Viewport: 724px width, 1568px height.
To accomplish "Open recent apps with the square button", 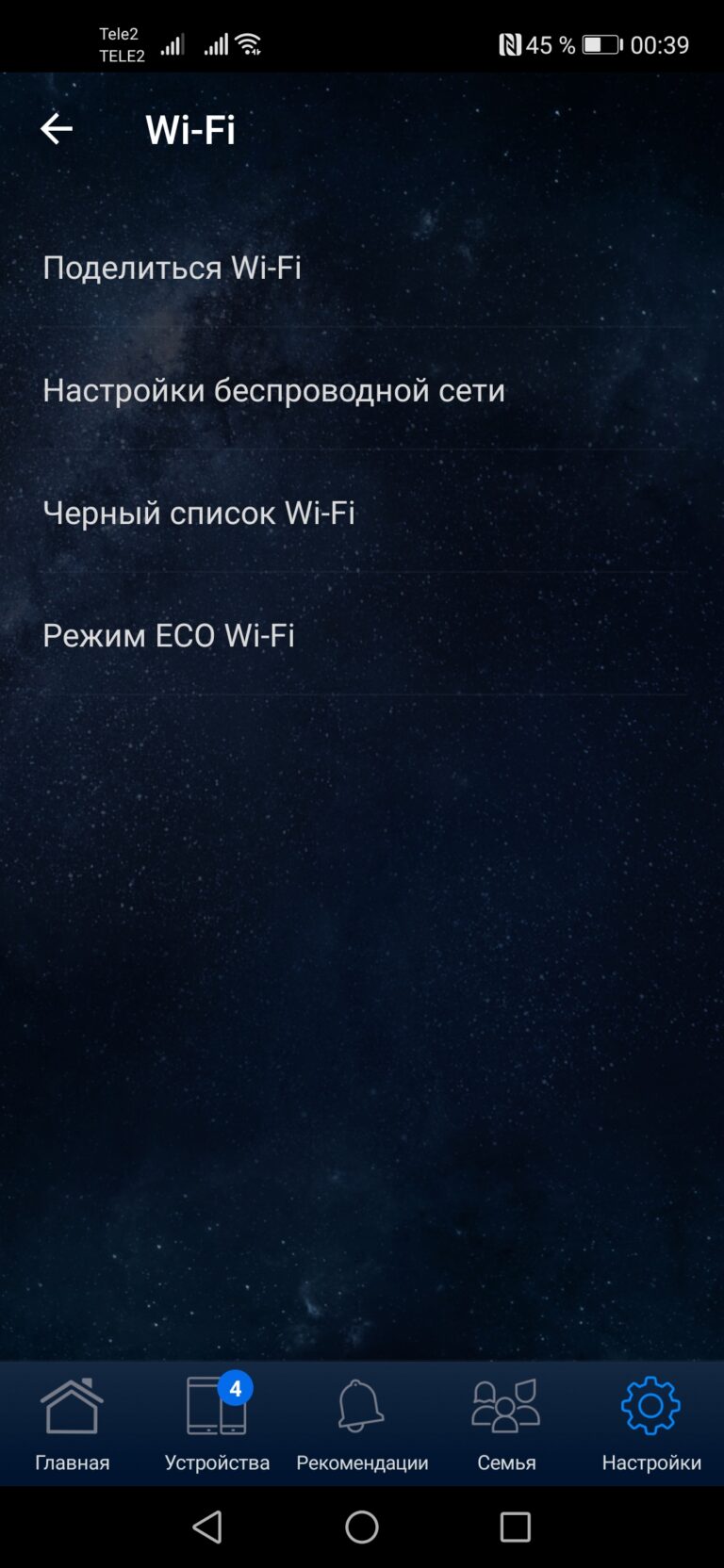I will click(x=515, y=1527).
